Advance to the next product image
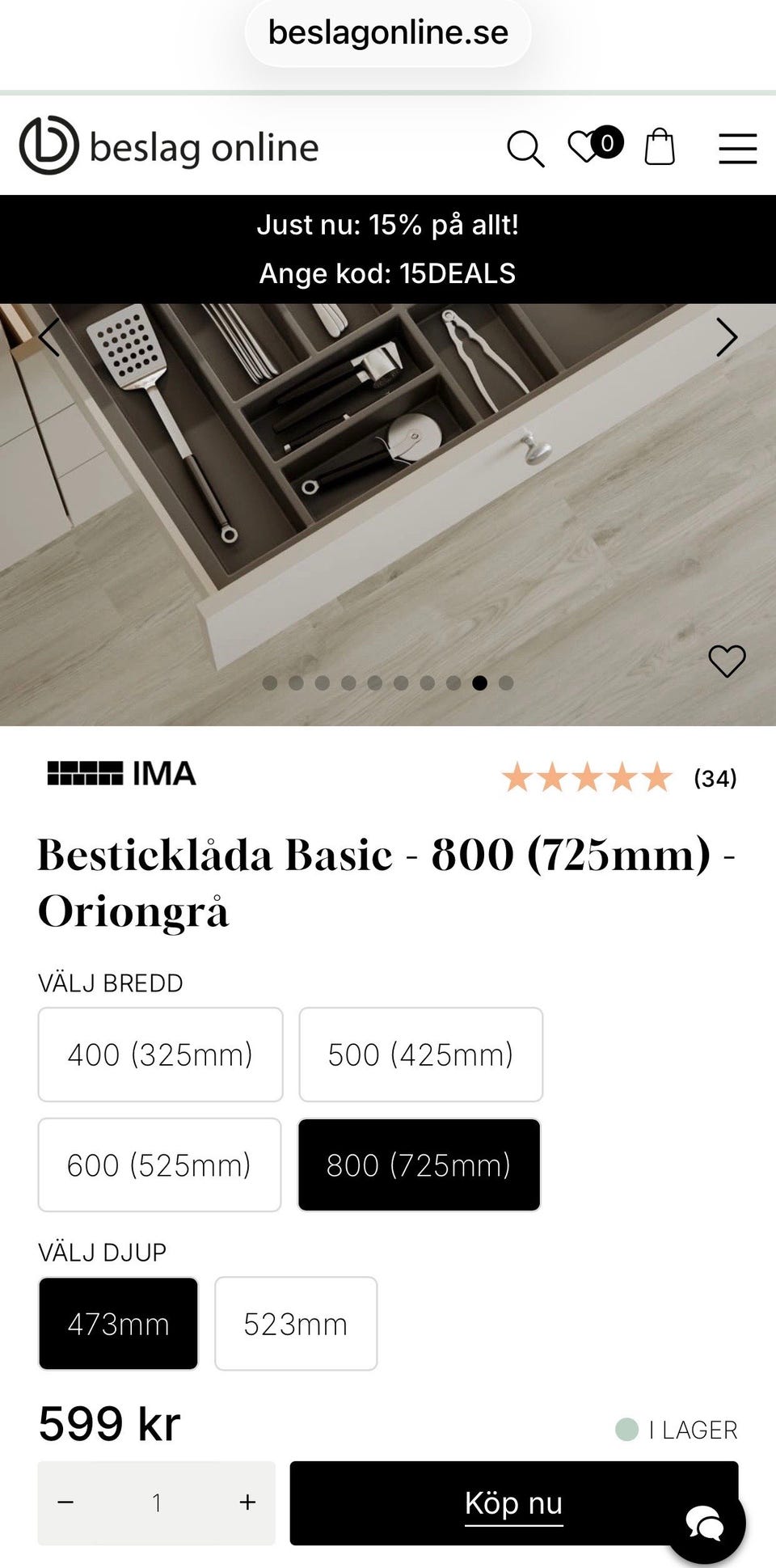Screen dimensions: 776x1568 (x=726, y=337)
